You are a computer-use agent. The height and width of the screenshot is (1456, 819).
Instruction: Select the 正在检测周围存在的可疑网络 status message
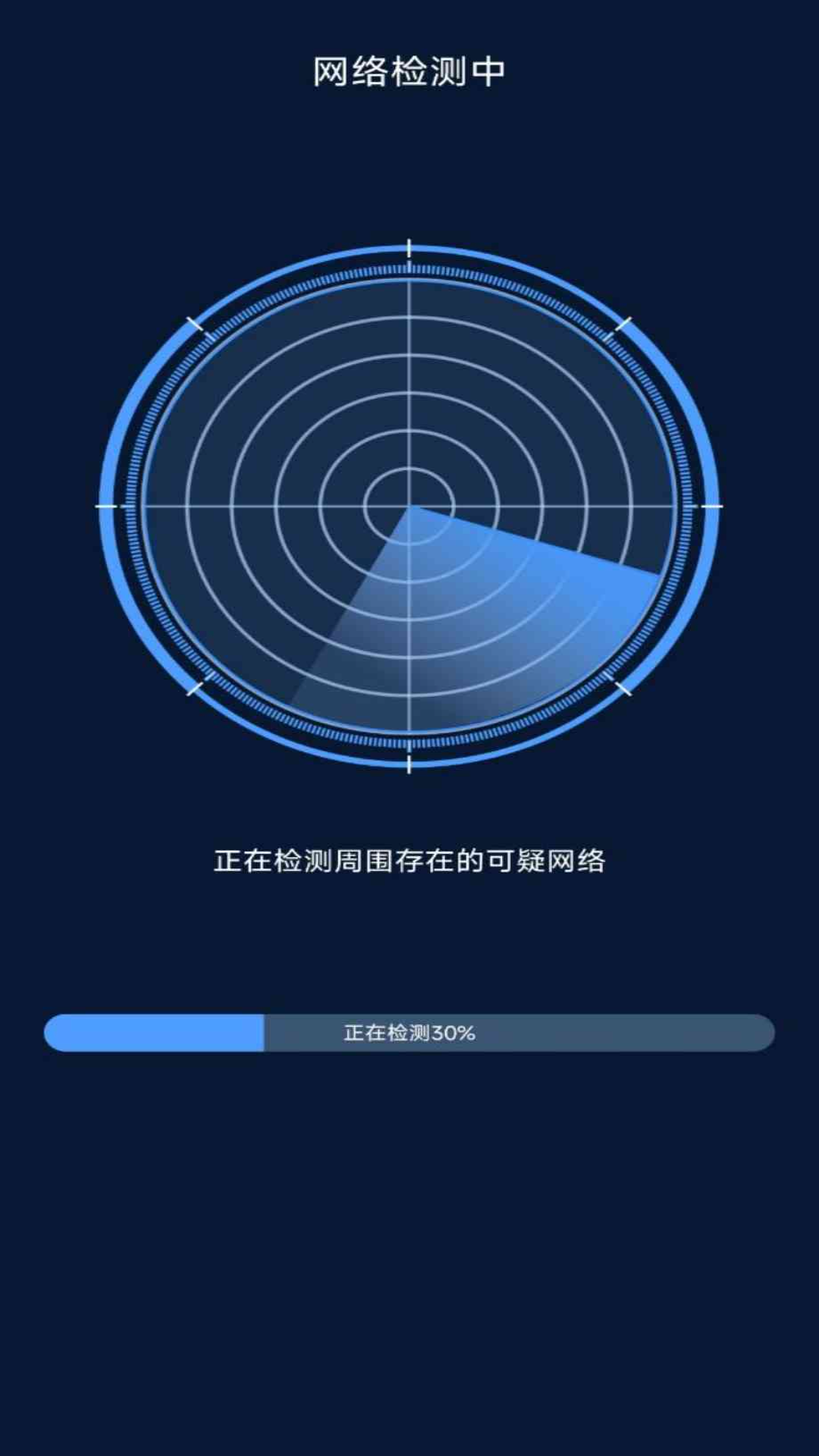[x=409, y=859]
